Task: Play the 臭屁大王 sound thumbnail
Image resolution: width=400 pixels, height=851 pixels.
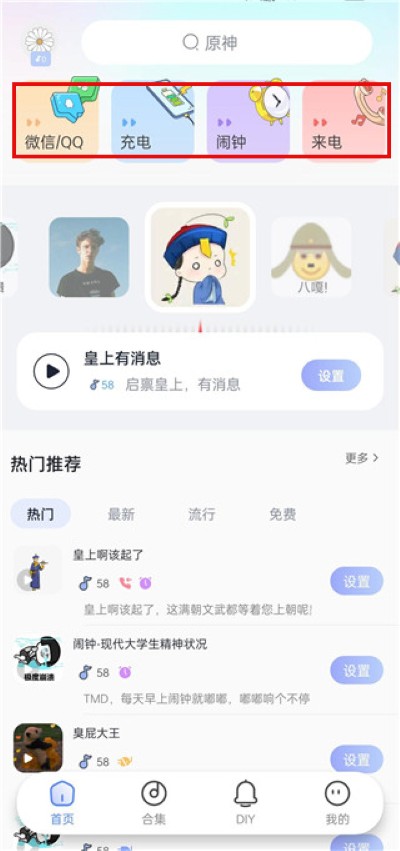Action: pyautogui.click(x=38, y=747)
